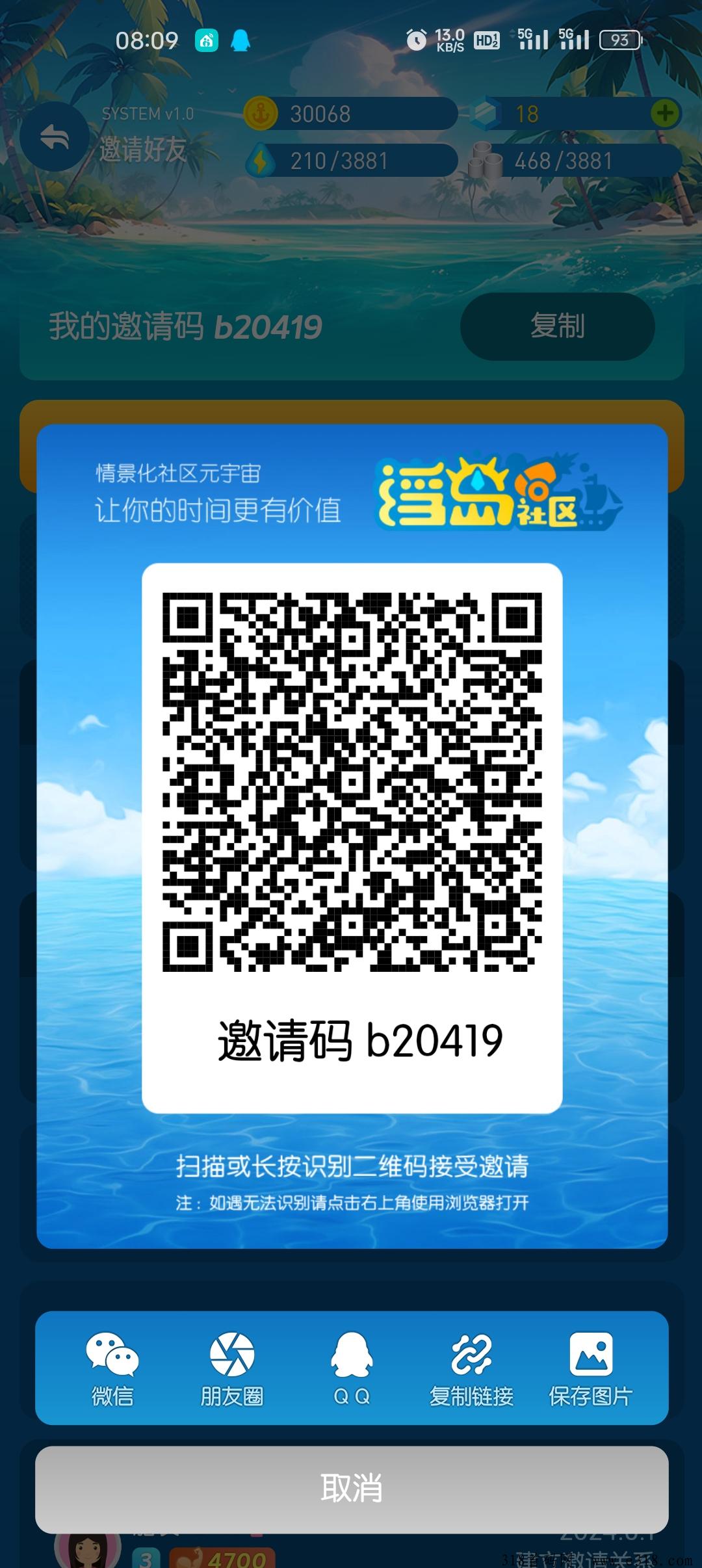Go back using the return arrow
The height and width of the screenshot is (1568, 702).
55,137
